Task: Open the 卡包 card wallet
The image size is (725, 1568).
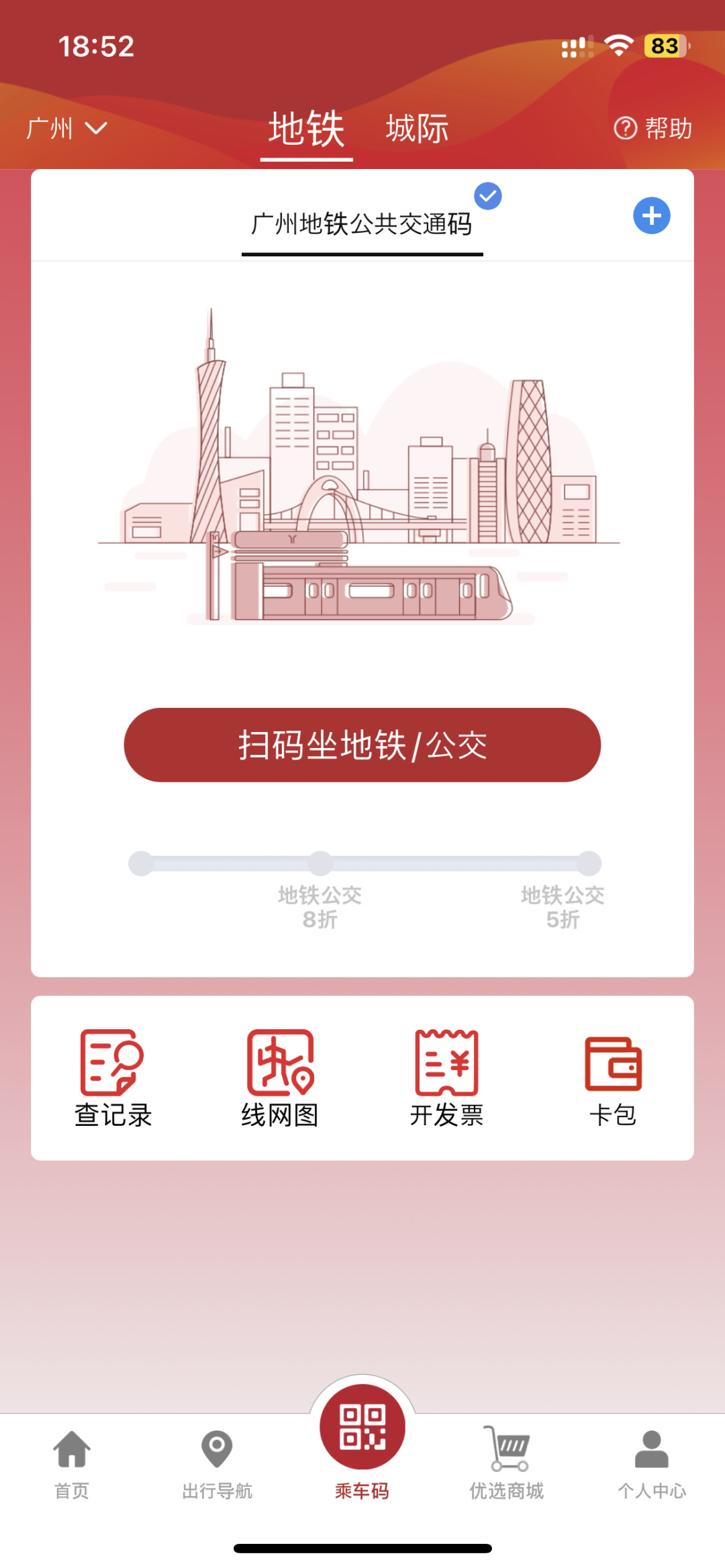Action: [613, 1078]
